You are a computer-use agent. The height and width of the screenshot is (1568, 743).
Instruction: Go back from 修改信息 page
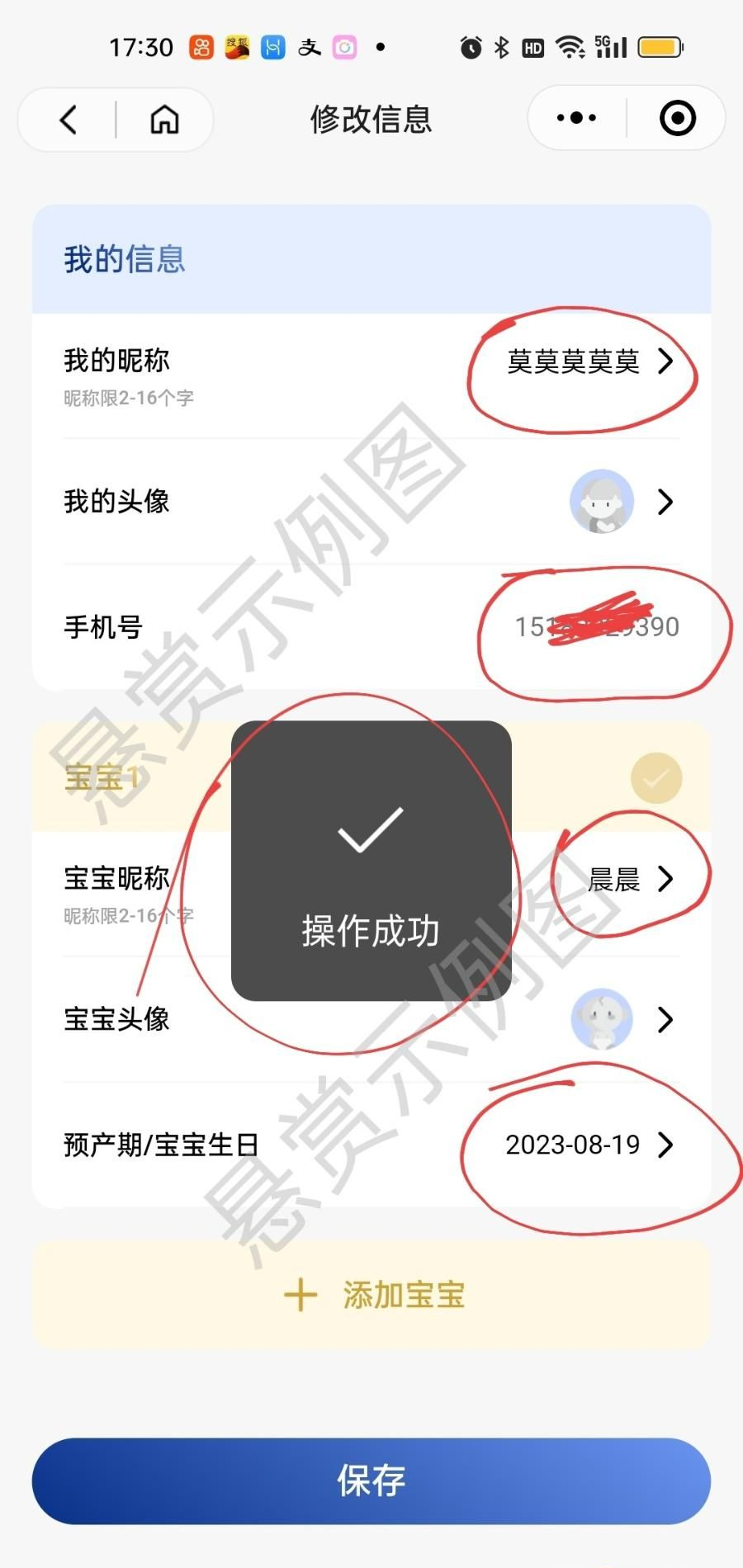(x=69, y=120)
